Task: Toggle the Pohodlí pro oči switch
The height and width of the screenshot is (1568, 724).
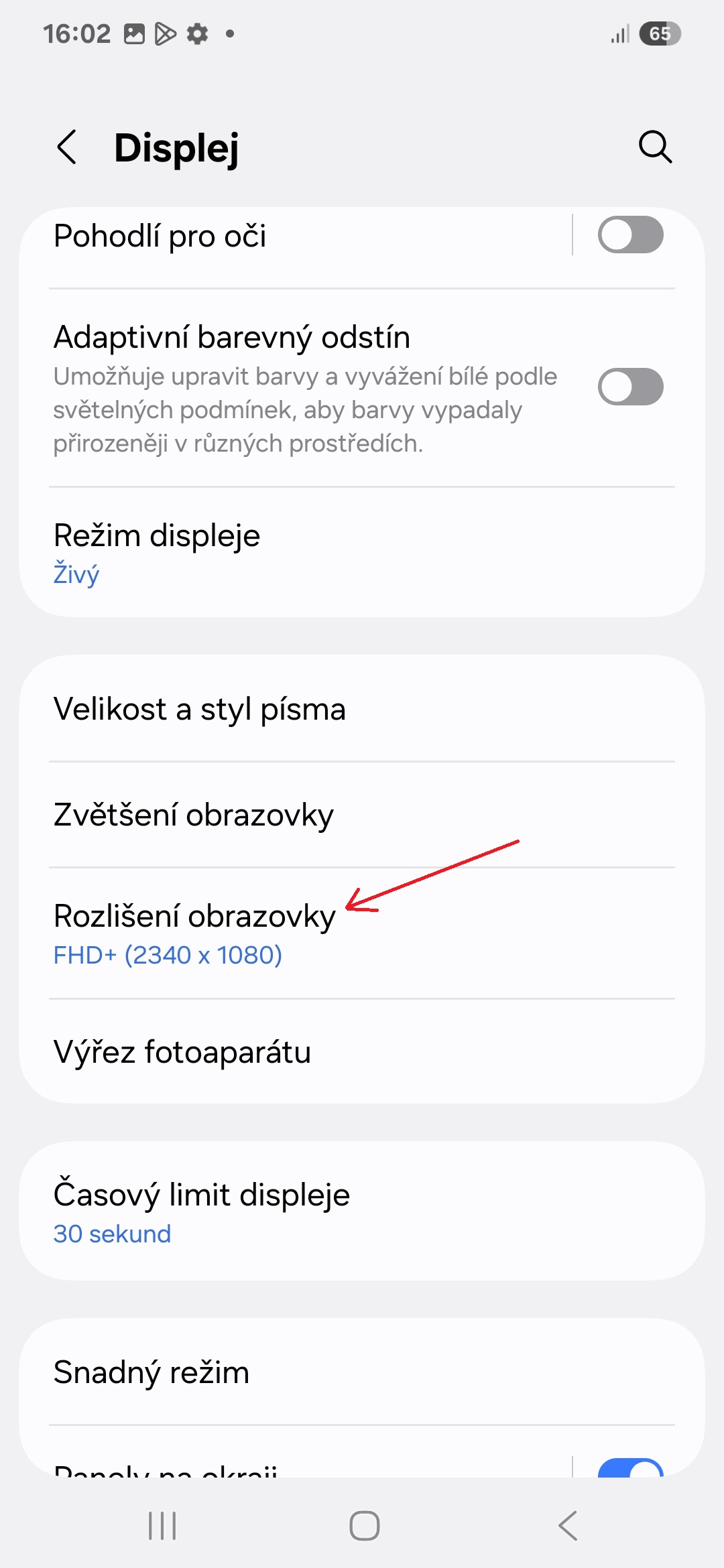Action: pos(630,235)
